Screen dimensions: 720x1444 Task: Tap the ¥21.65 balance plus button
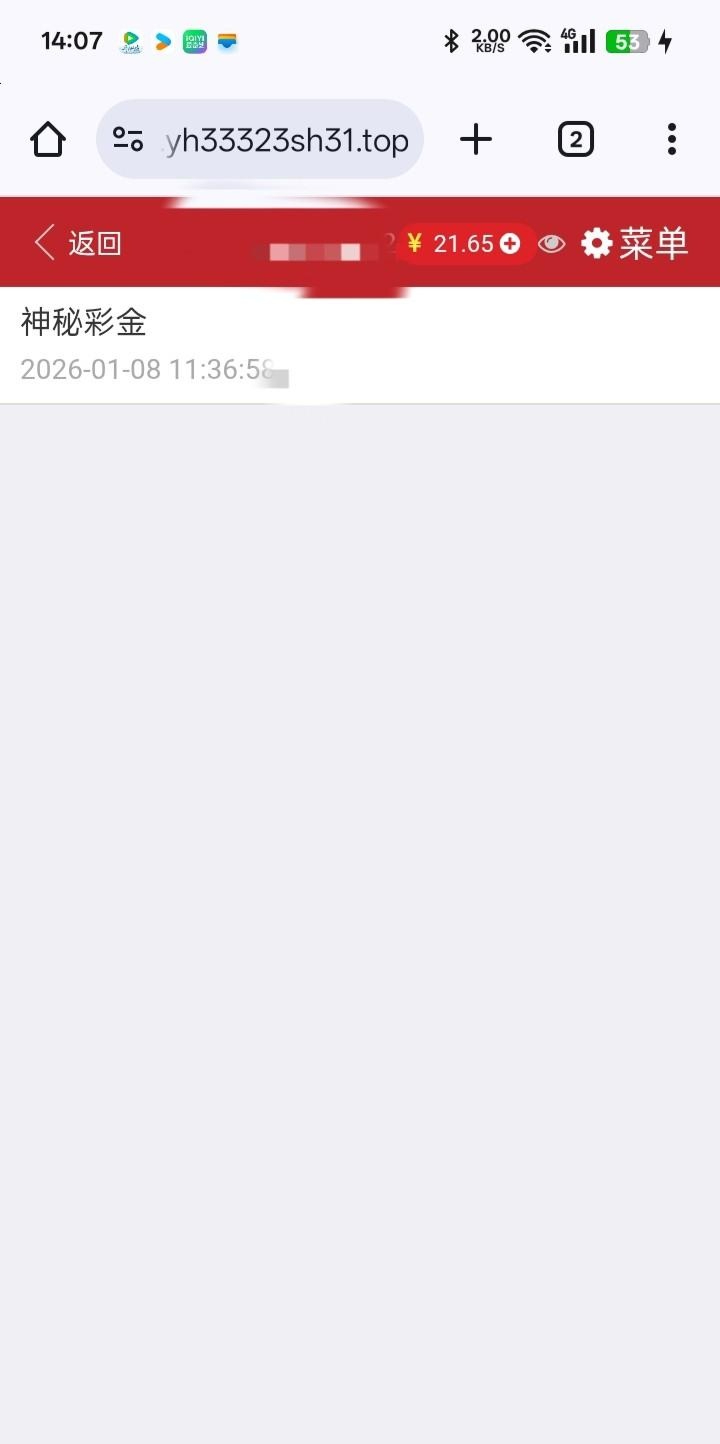pos(510,243)
